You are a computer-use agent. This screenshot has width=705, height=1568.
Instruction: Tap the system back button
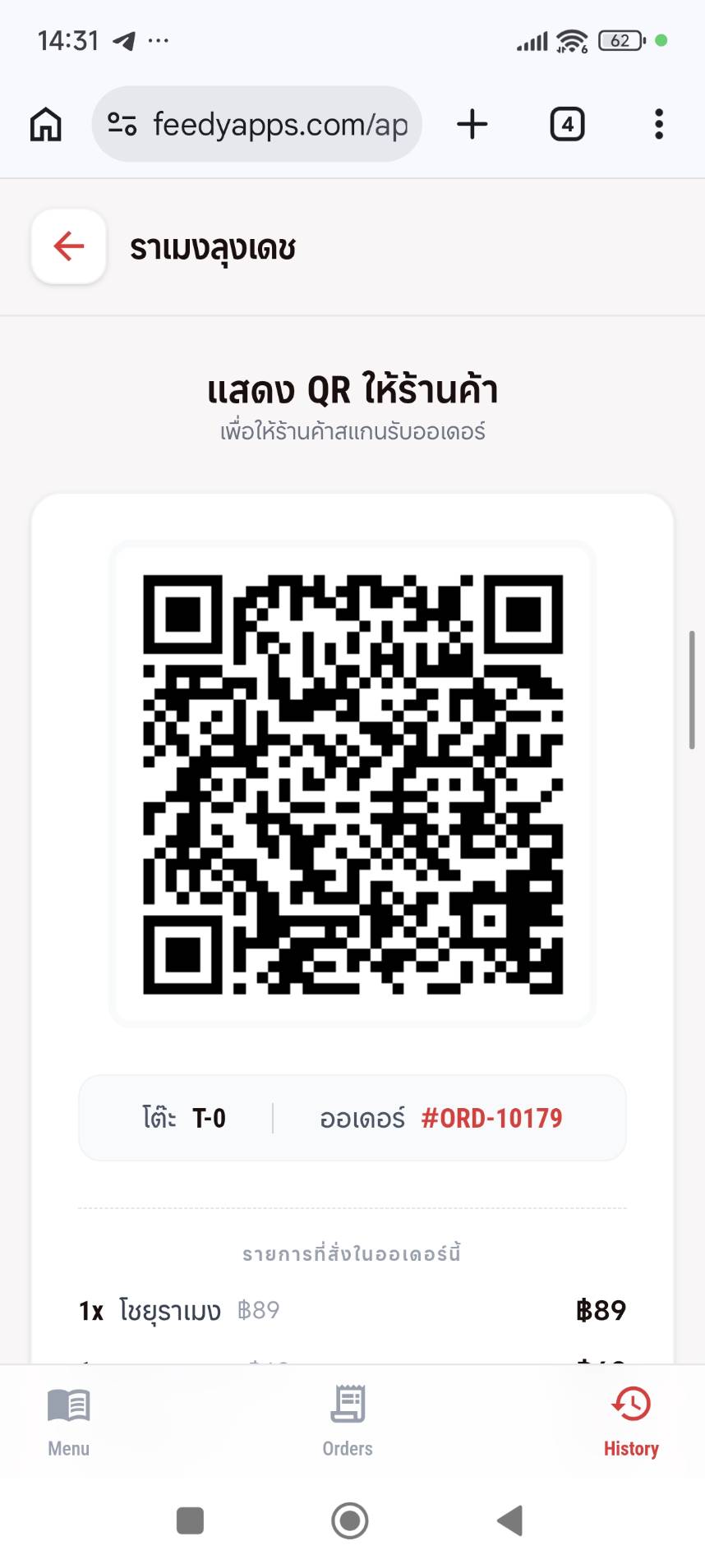click(x=510, y=1520)
